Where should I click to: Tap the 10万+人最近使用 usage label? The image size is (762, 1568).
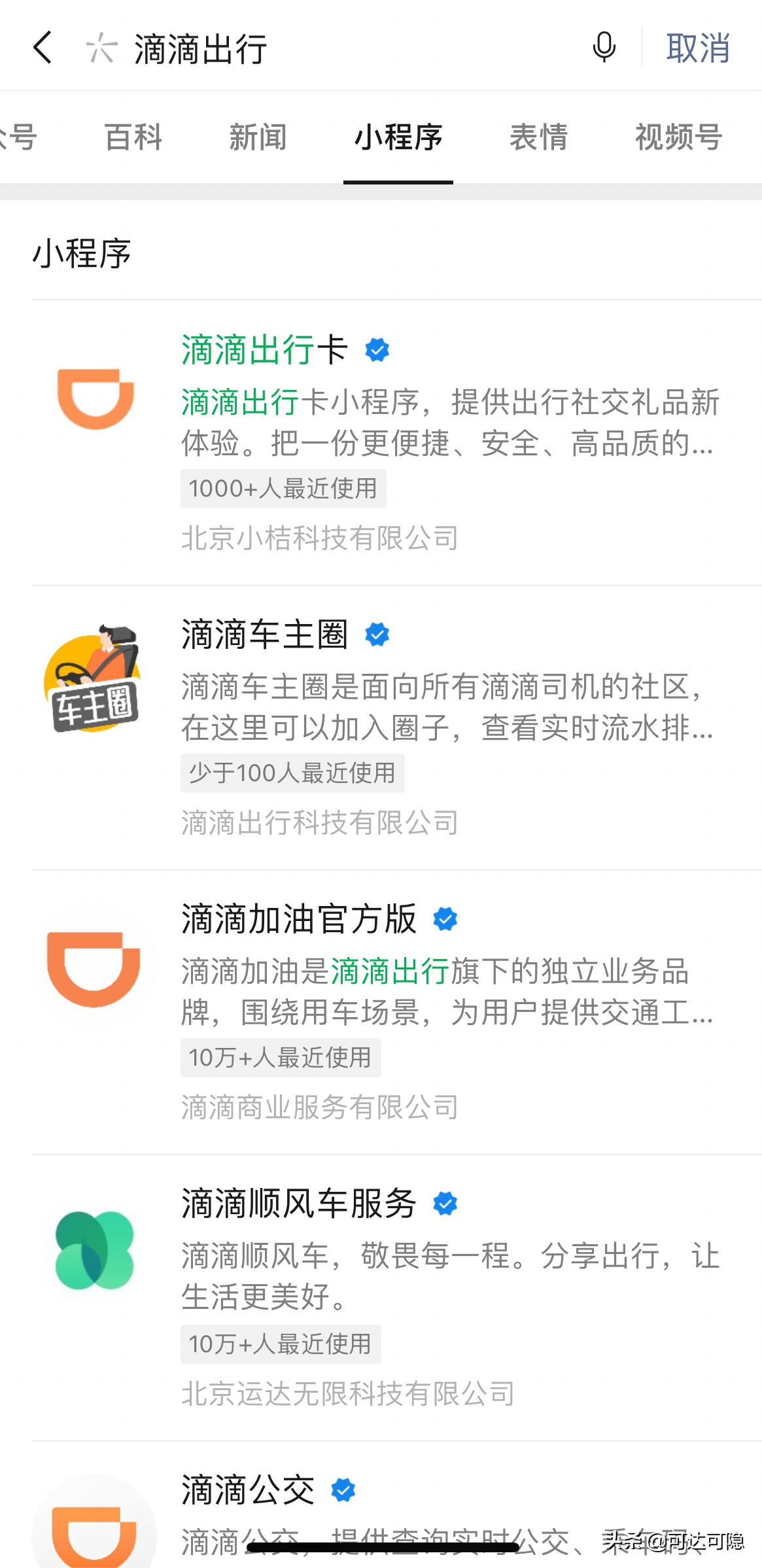[280, 1058]
